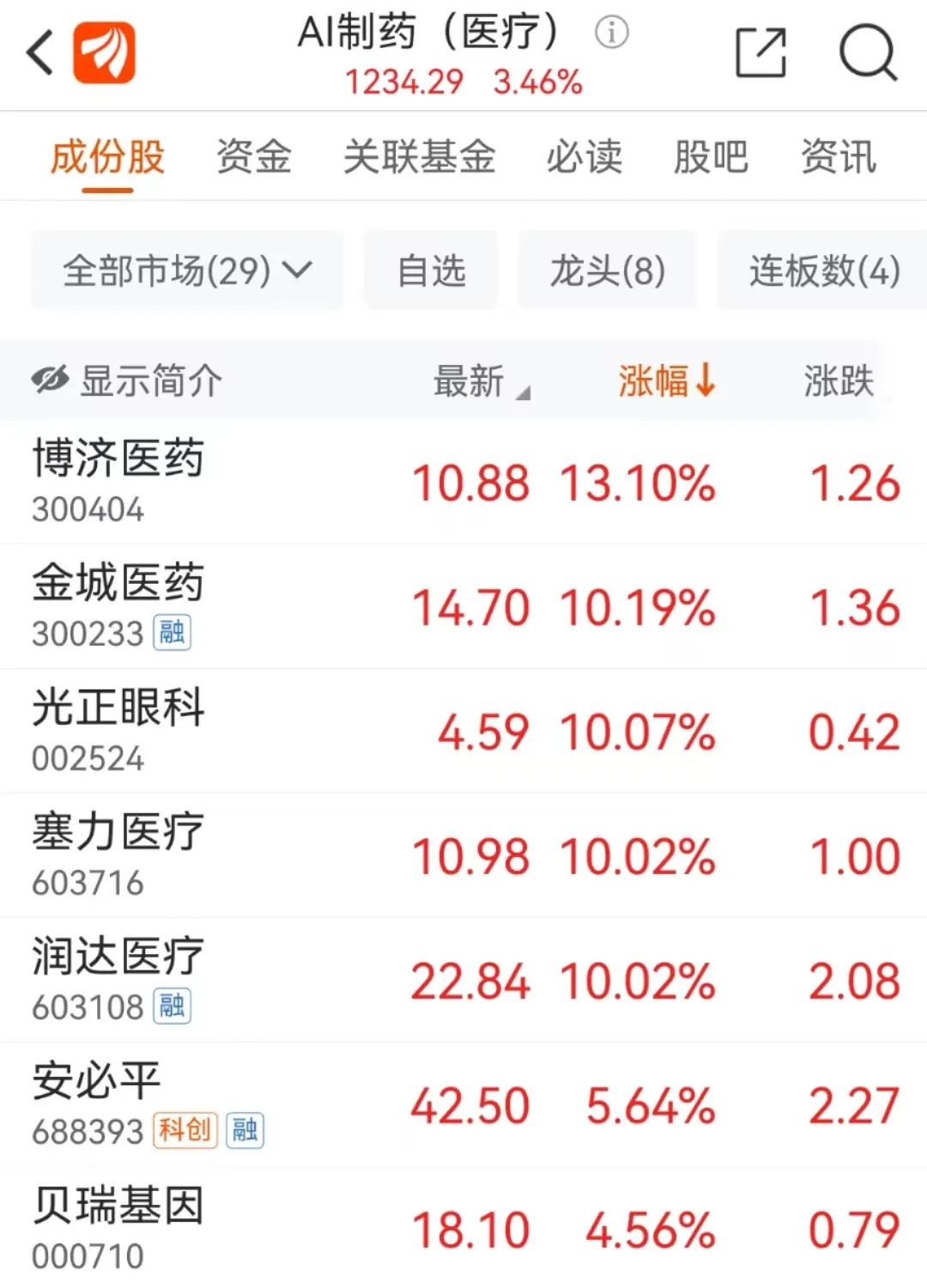Viewport: 927px width, 1288px height.
Task: Switch to the 资讯 tab
Action: 838,157
